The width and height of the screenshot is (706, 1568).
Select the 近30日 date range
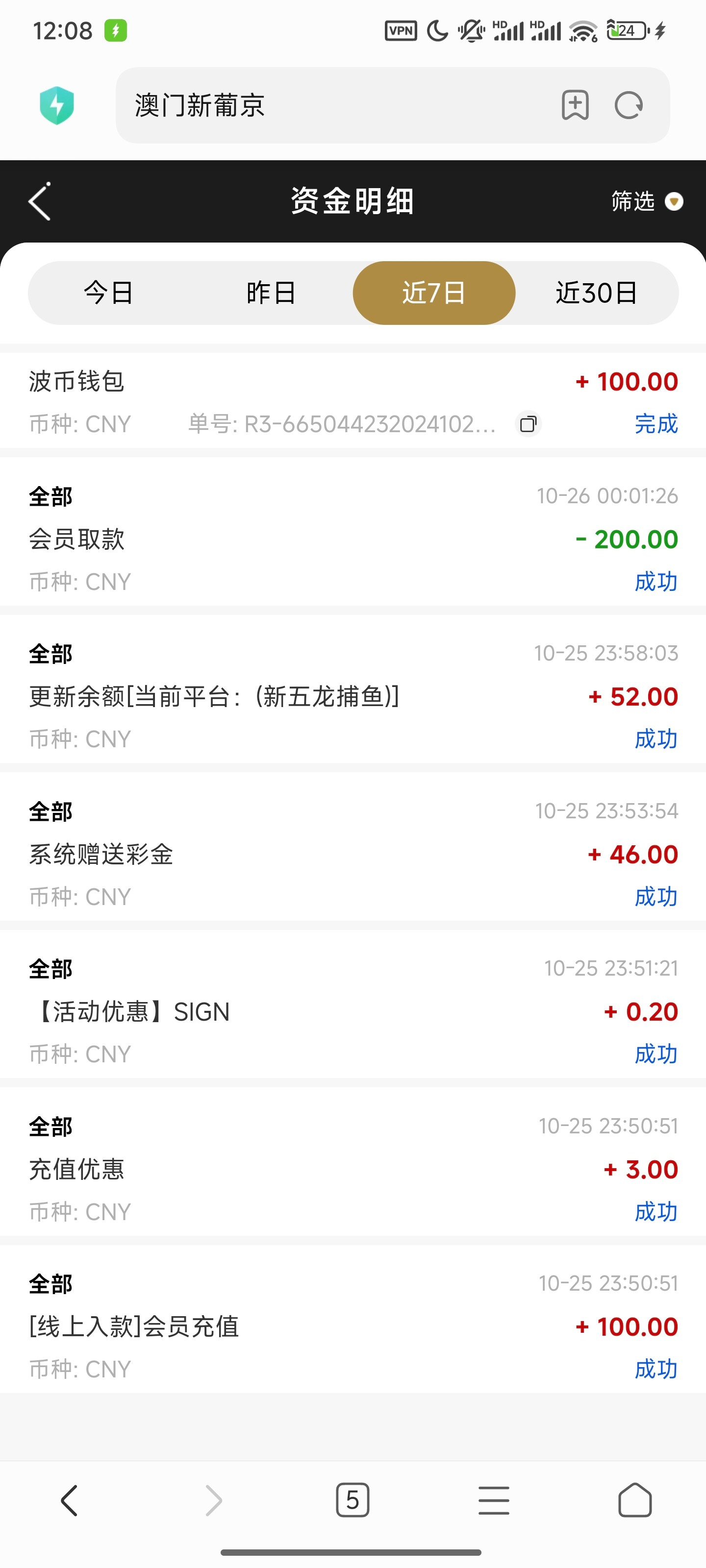click(x=596, y=293)
